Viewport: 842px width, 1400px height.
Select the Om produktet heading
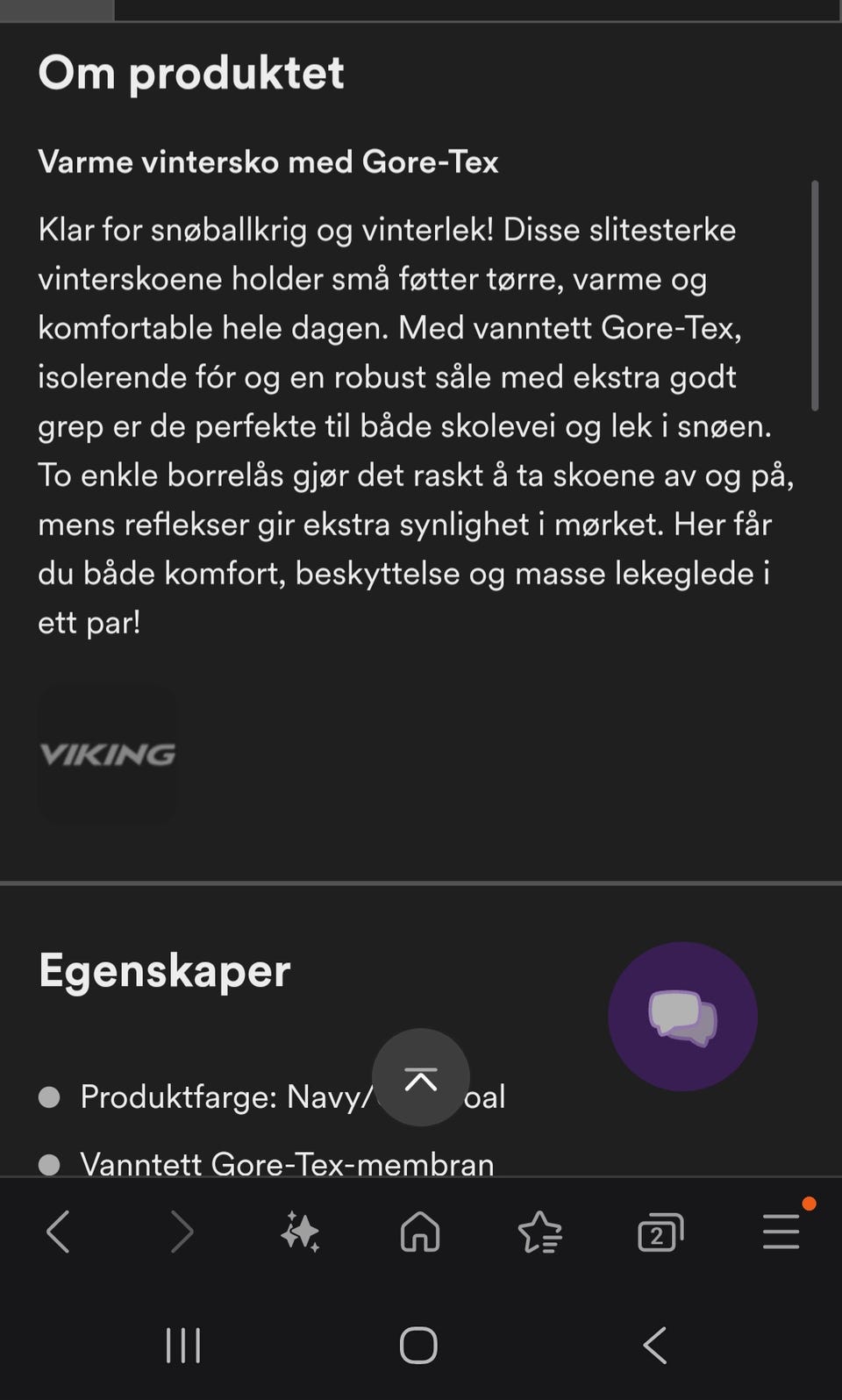coord(191,74)
